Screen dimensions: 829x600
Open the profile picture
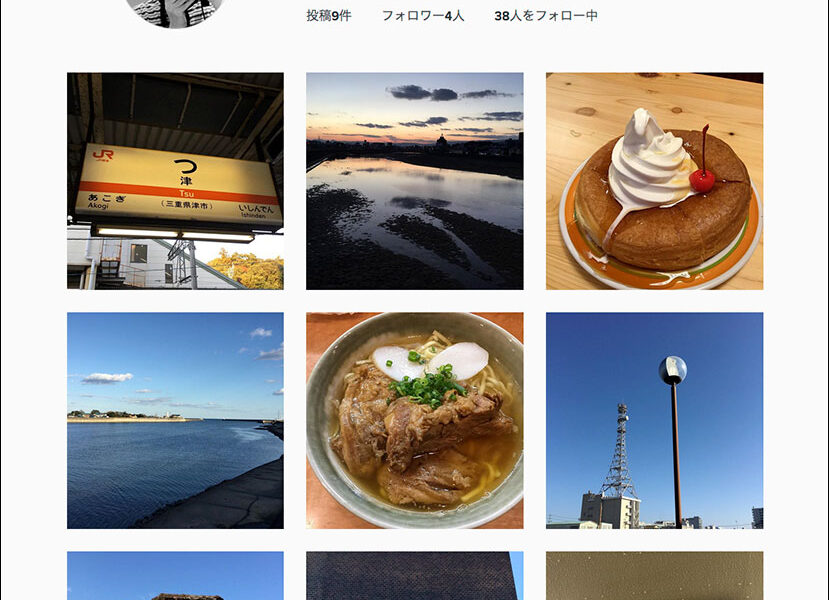pos(176,10)
